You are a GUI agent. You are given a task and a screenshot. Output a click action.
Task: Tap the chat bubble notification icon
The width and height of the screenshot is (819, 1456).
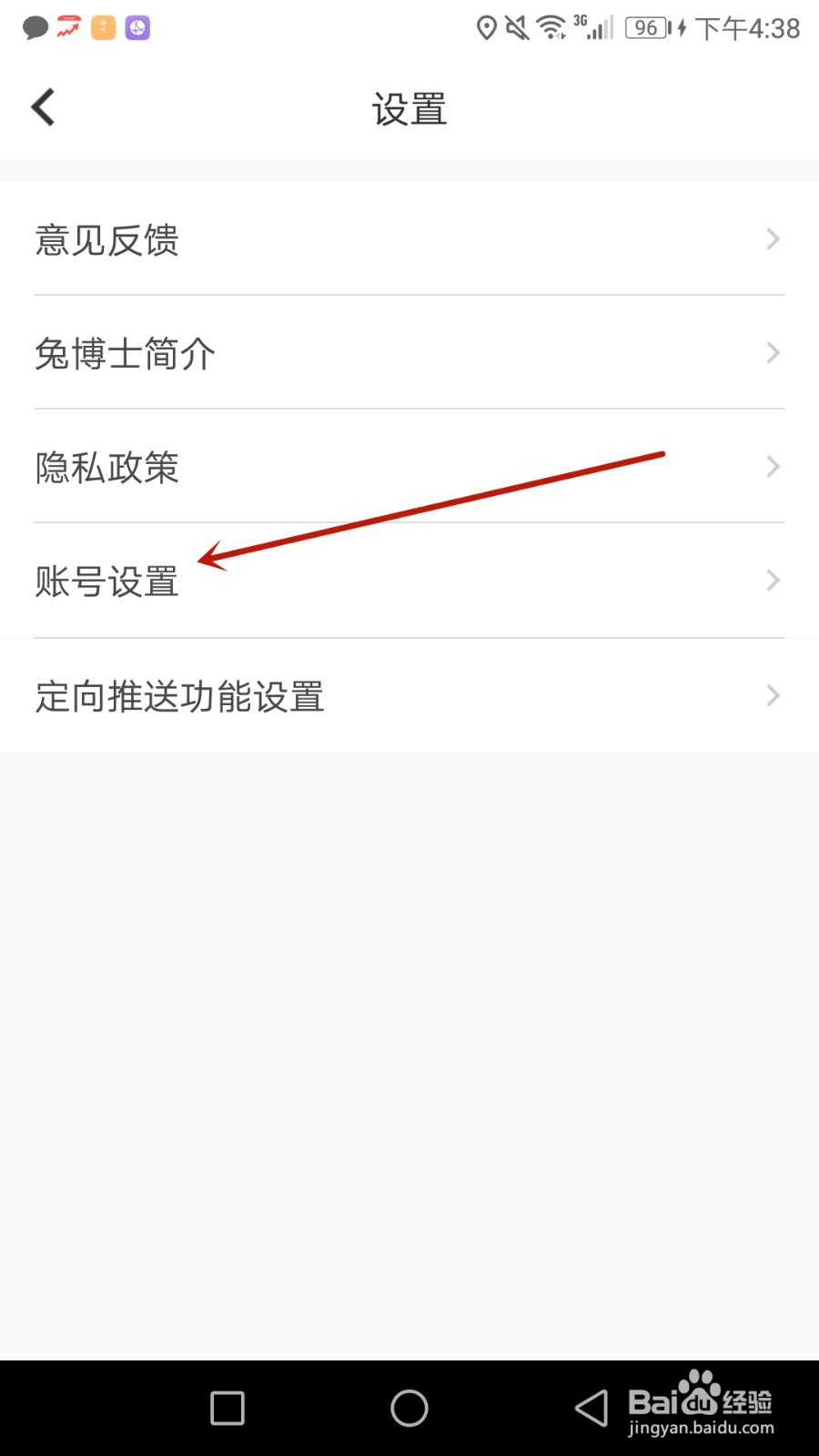pyautogui.click(x=36, y=27)
